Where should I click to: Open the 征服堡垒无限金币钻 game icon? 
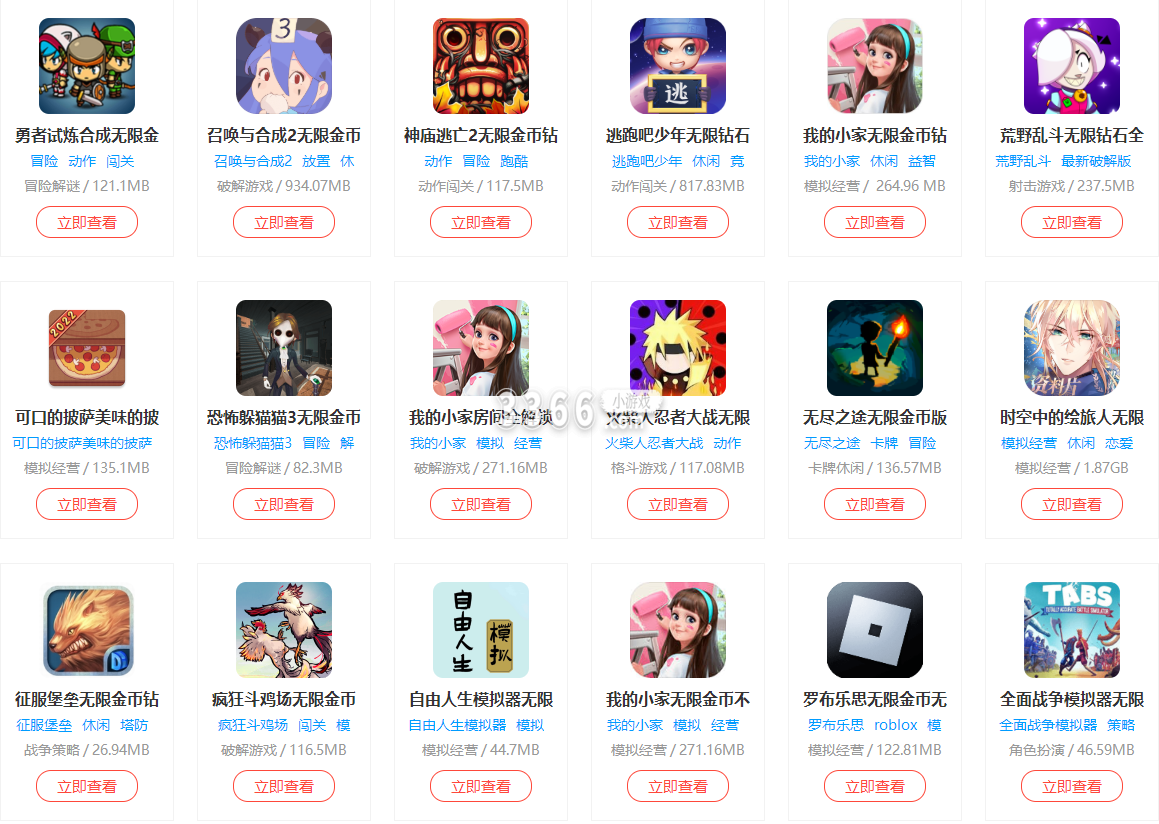pyautogui.click(x=87, y=630)
